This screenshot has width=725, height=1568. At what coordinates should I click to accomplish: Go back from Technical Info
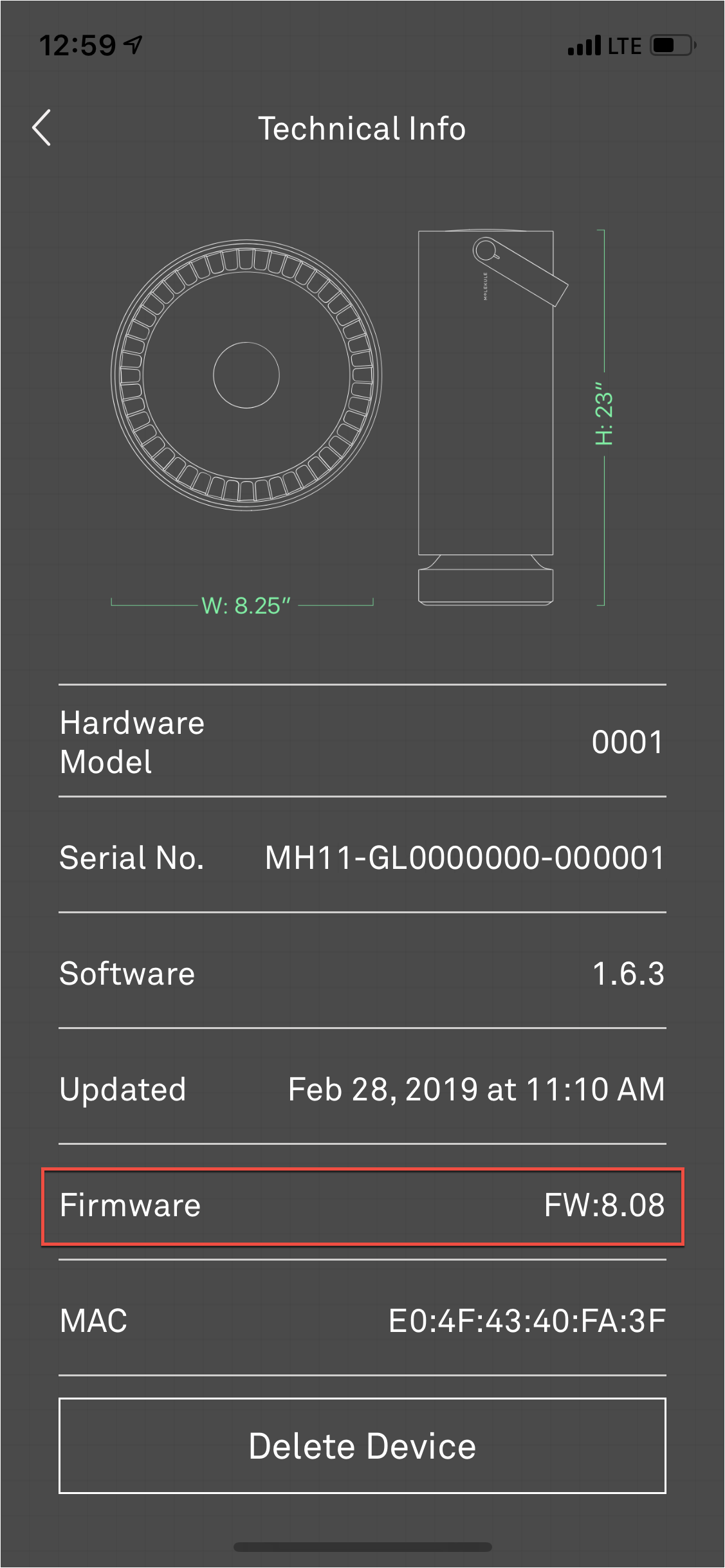coord(42,128)
